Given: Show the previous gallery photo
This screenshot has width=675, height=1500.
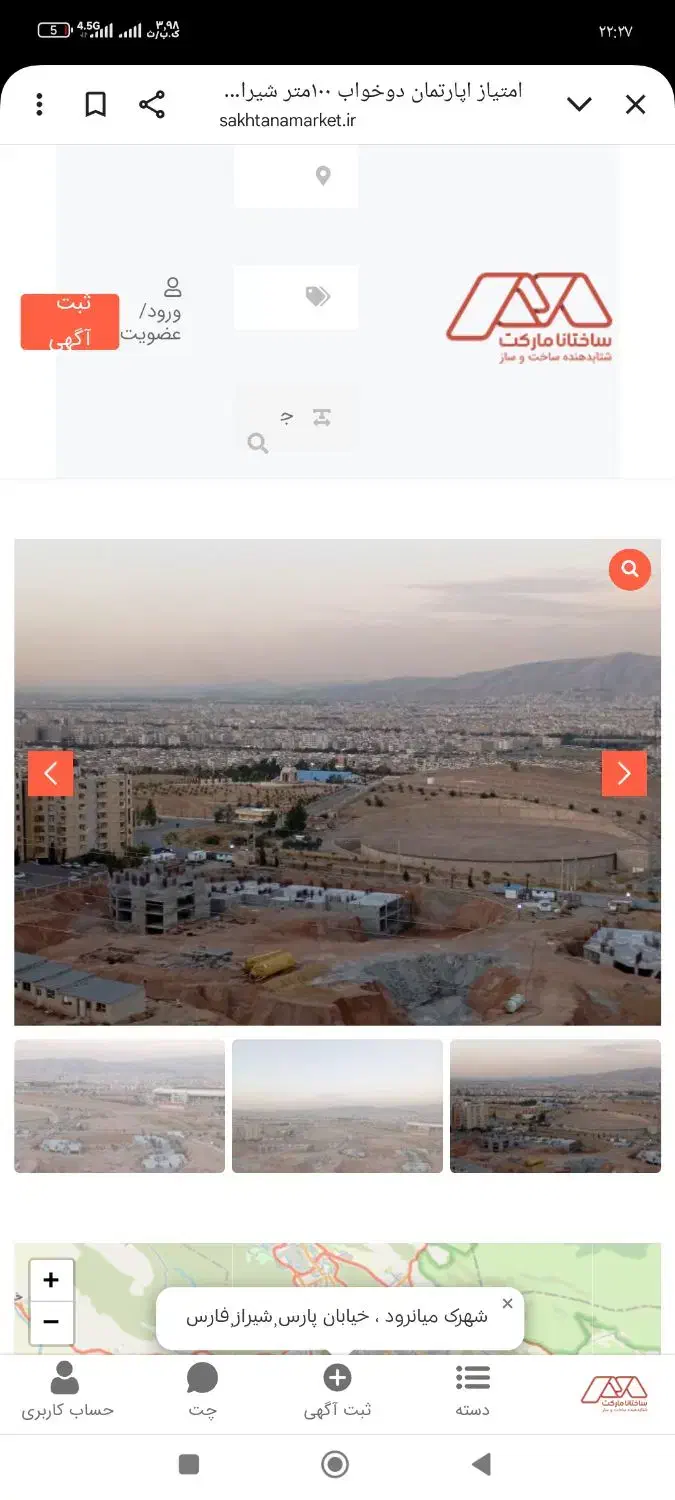Looking at the screenshot, I should point(51,773).
